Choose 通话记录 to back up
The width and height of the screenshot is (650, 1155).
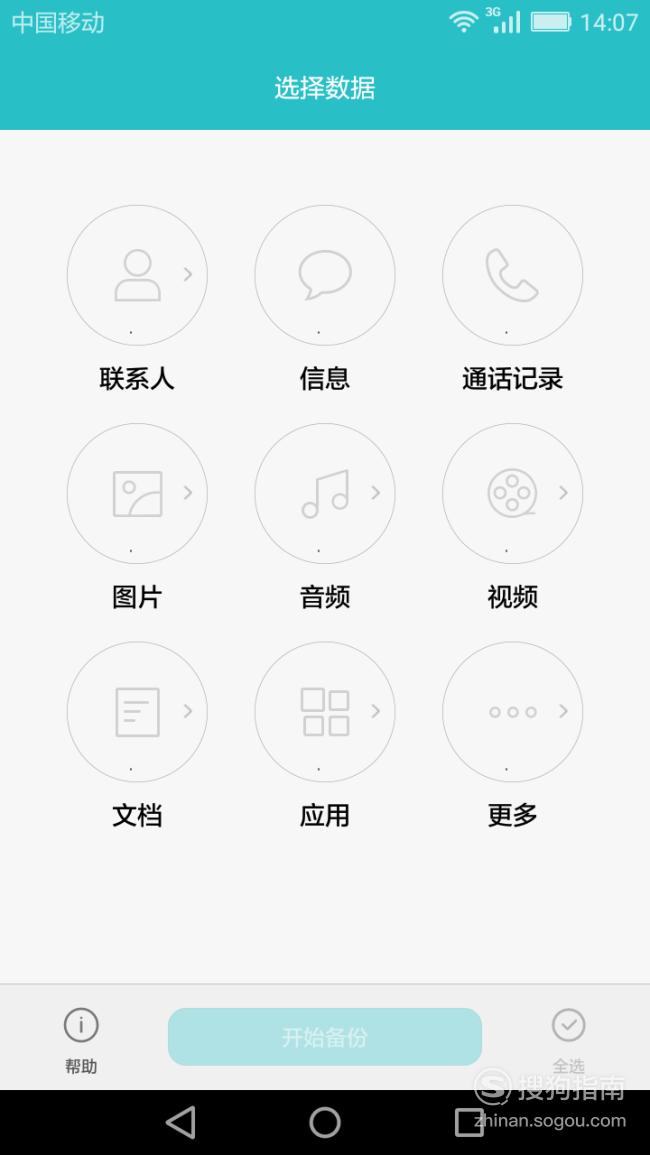512,275
